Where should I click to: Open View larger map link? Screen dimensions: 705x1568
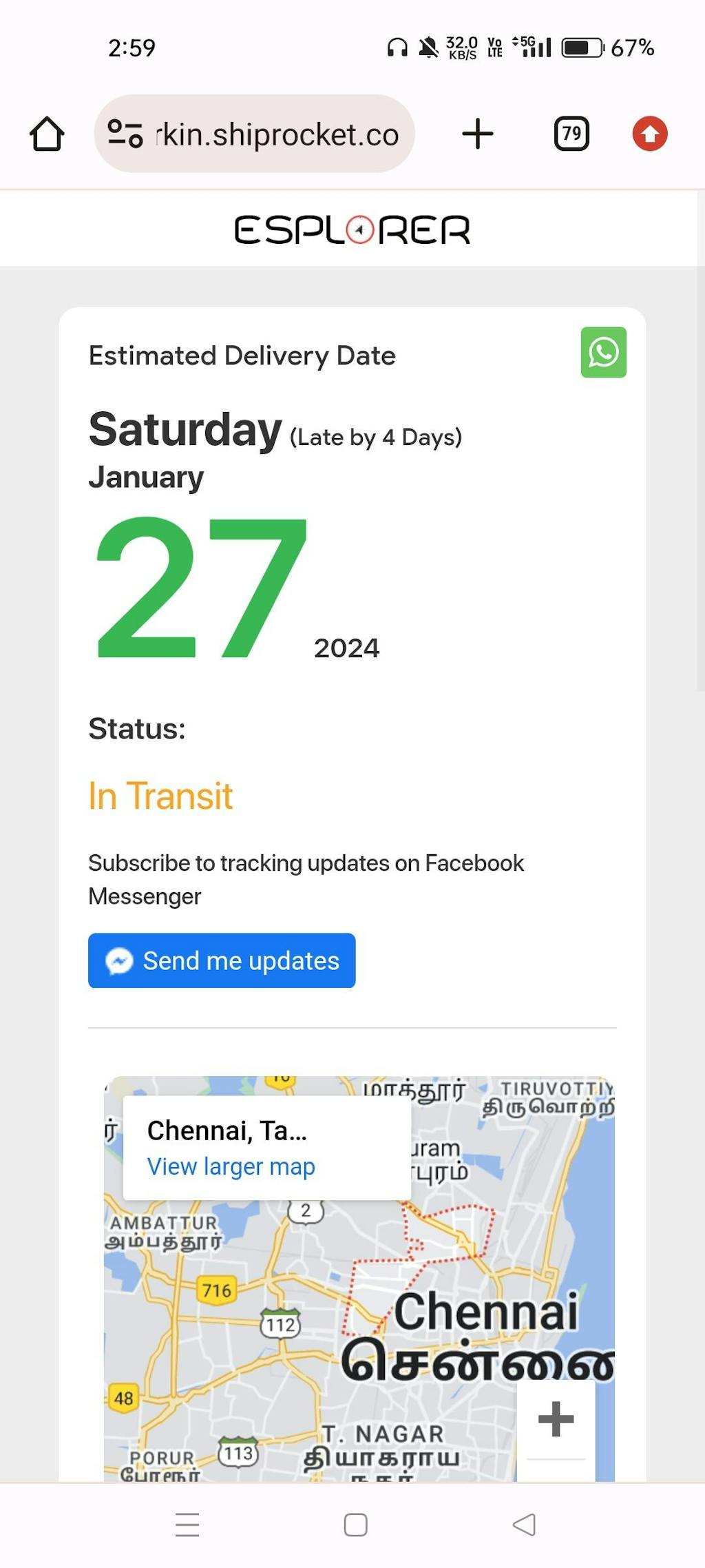pyautogui.click(x=231, y=1166)
